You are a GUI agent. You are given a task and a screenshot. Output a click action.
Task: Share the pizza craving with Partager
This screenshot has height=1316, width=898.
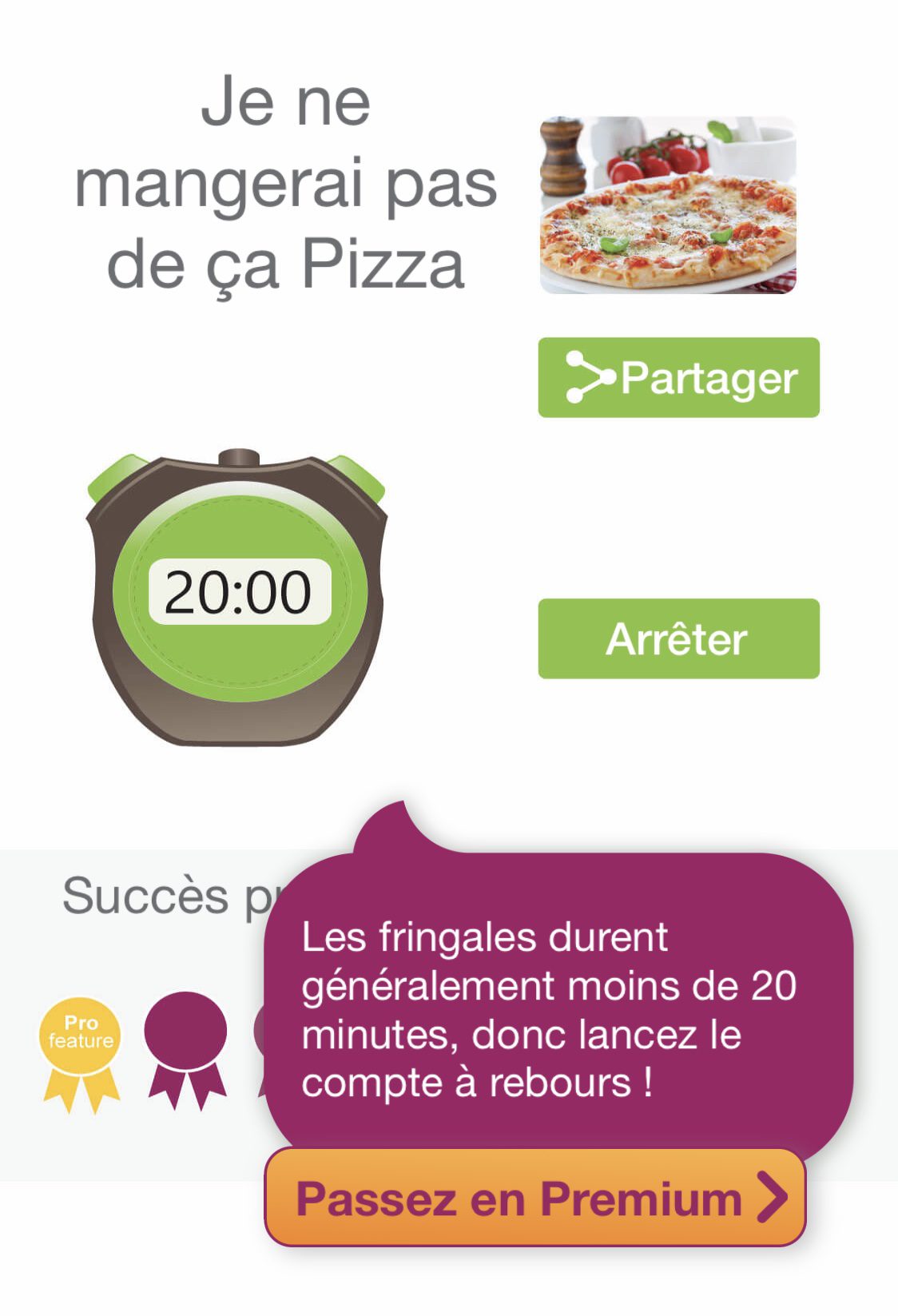[x=678, y=377]
